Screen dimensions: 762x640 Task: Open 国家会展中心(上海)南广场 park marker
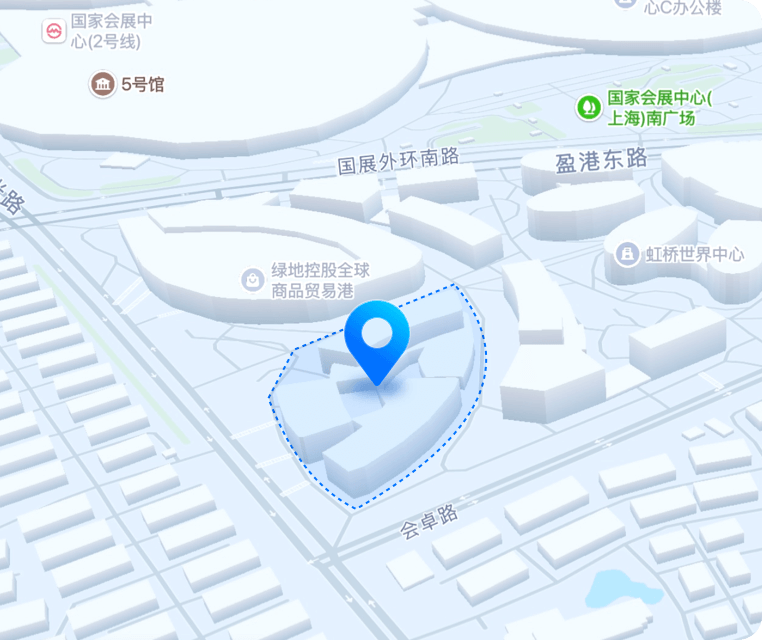click(x=590, y=105)
